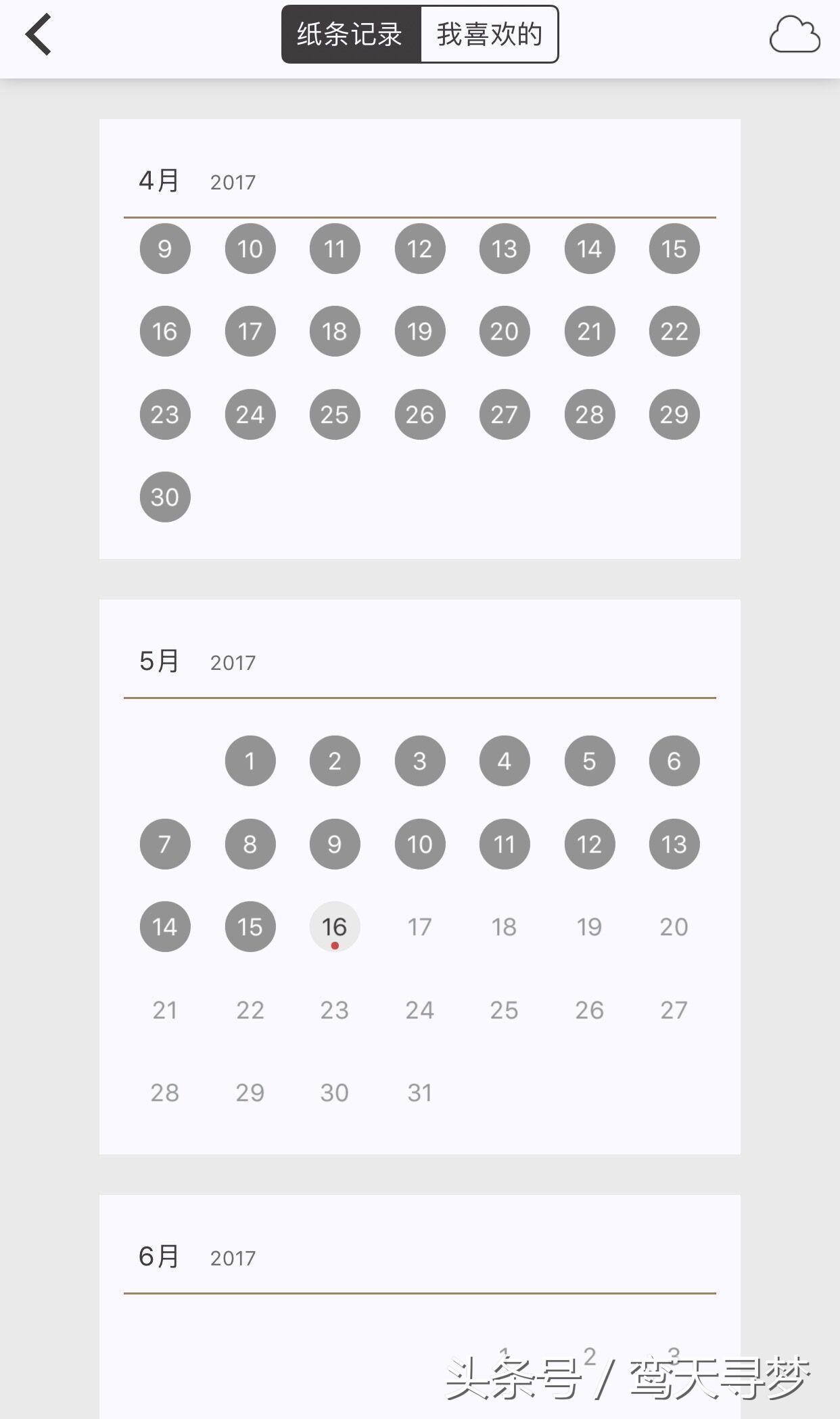Open the May 8 record
This screenshot has width=840, height=1419.
[250, 844]
